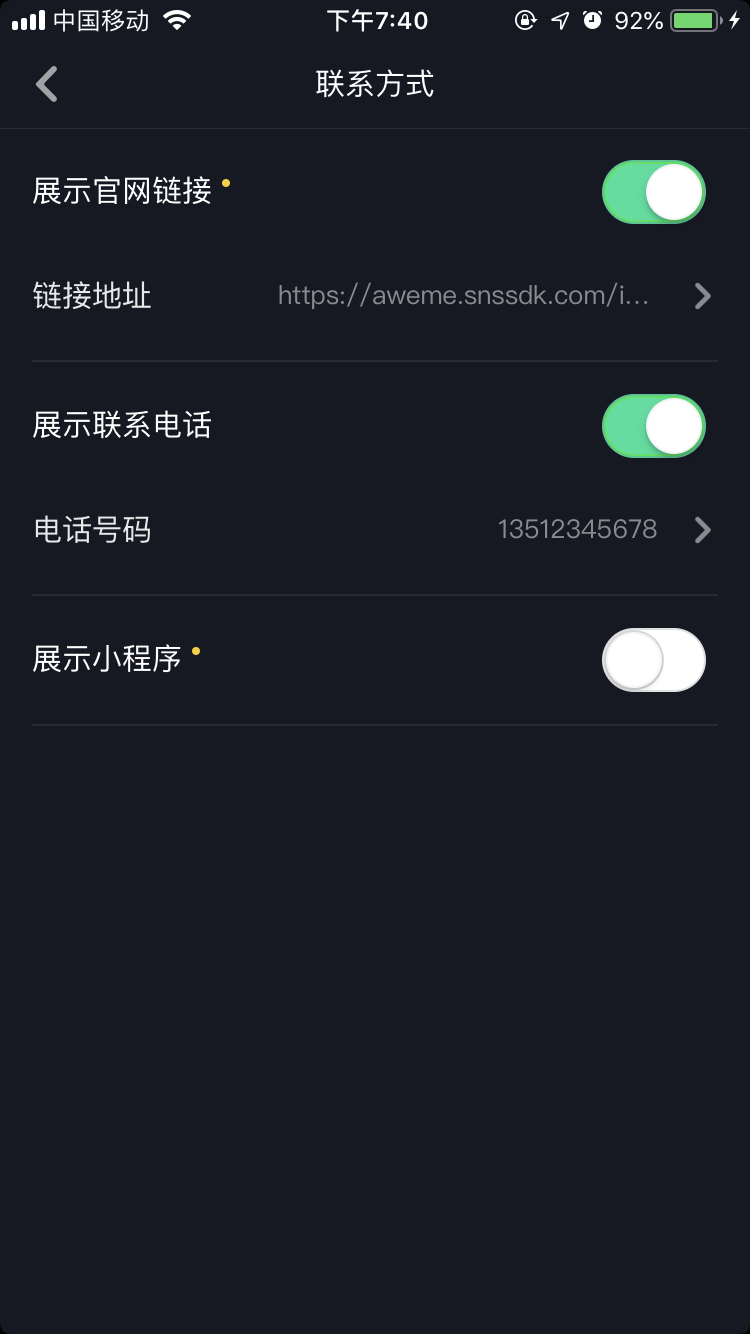The height and width of the screenshot is (1334, 750).
Task: Enable the 展示小程序 switch
Action: (x=653, y=660)
